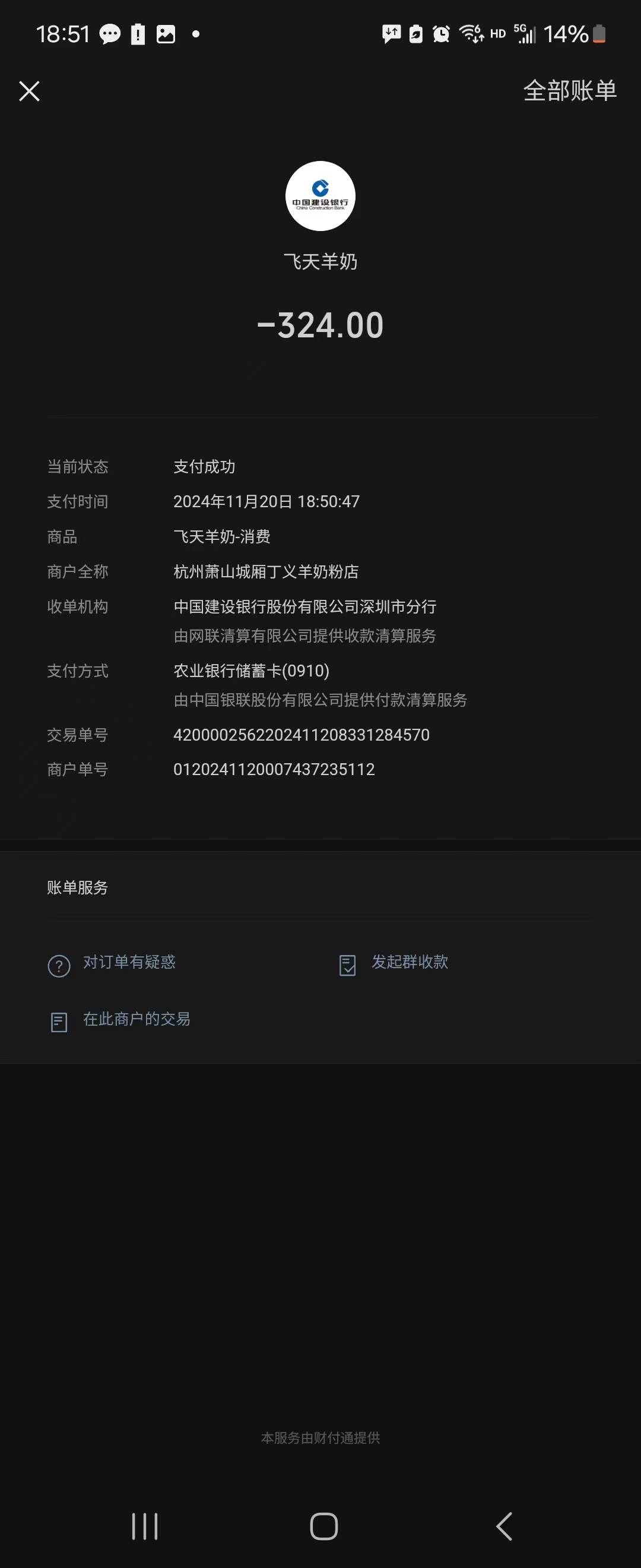Open 全部账单 (all bills)
Image resolution: width=641 pixels, height=1568 pixels.
pos(569,91)
